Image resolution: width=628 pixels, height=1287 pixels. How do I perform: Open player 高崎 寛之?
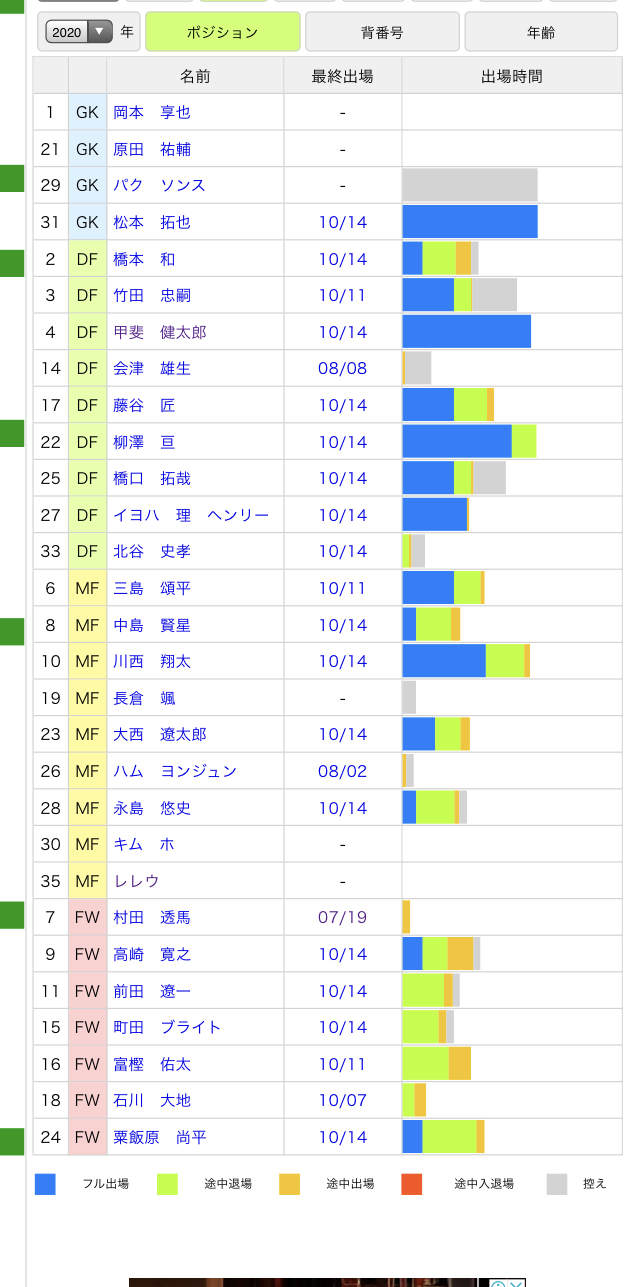(152, 954)
